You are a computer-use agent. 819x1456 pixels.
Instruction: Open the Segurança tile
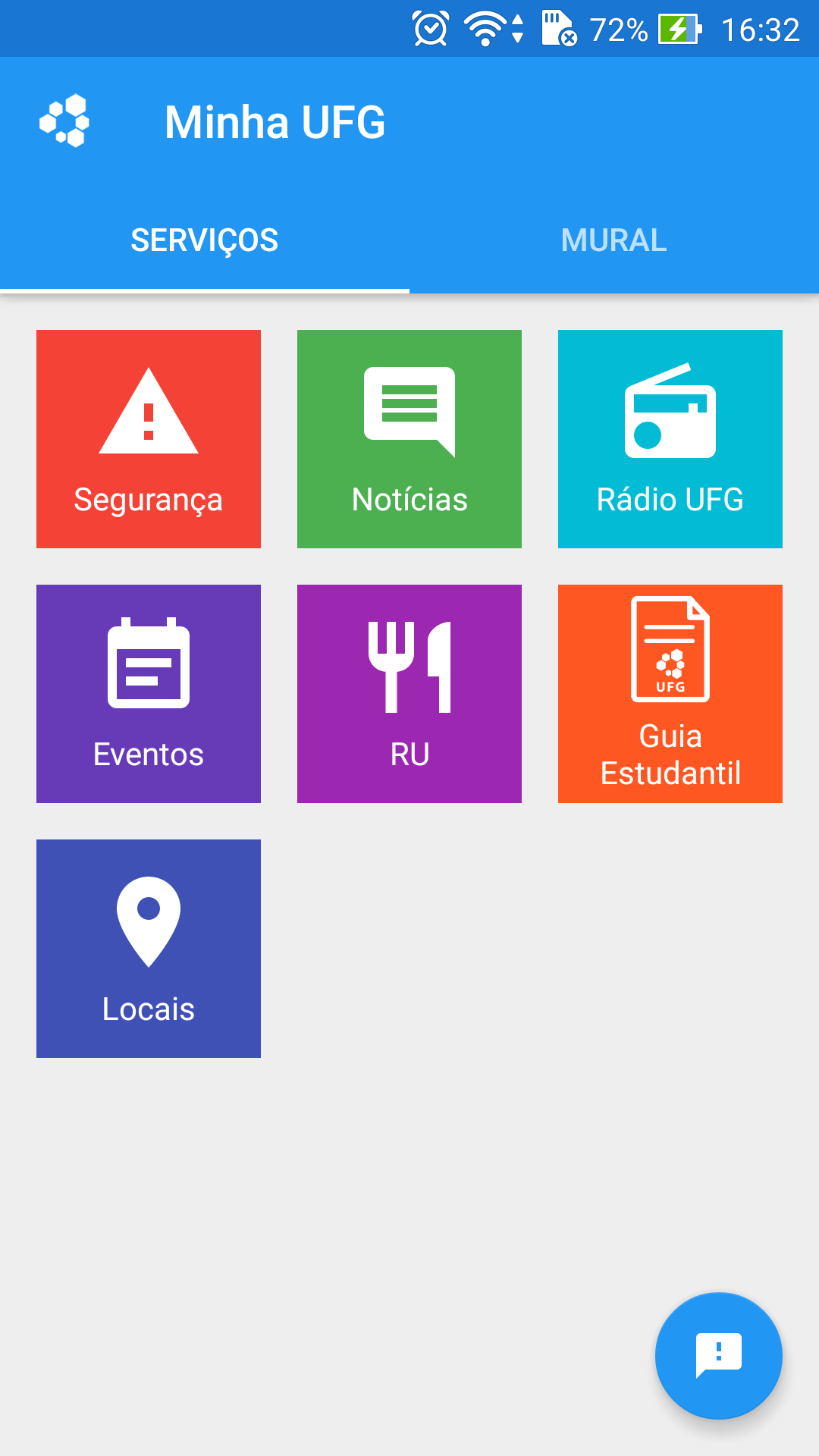149,439
